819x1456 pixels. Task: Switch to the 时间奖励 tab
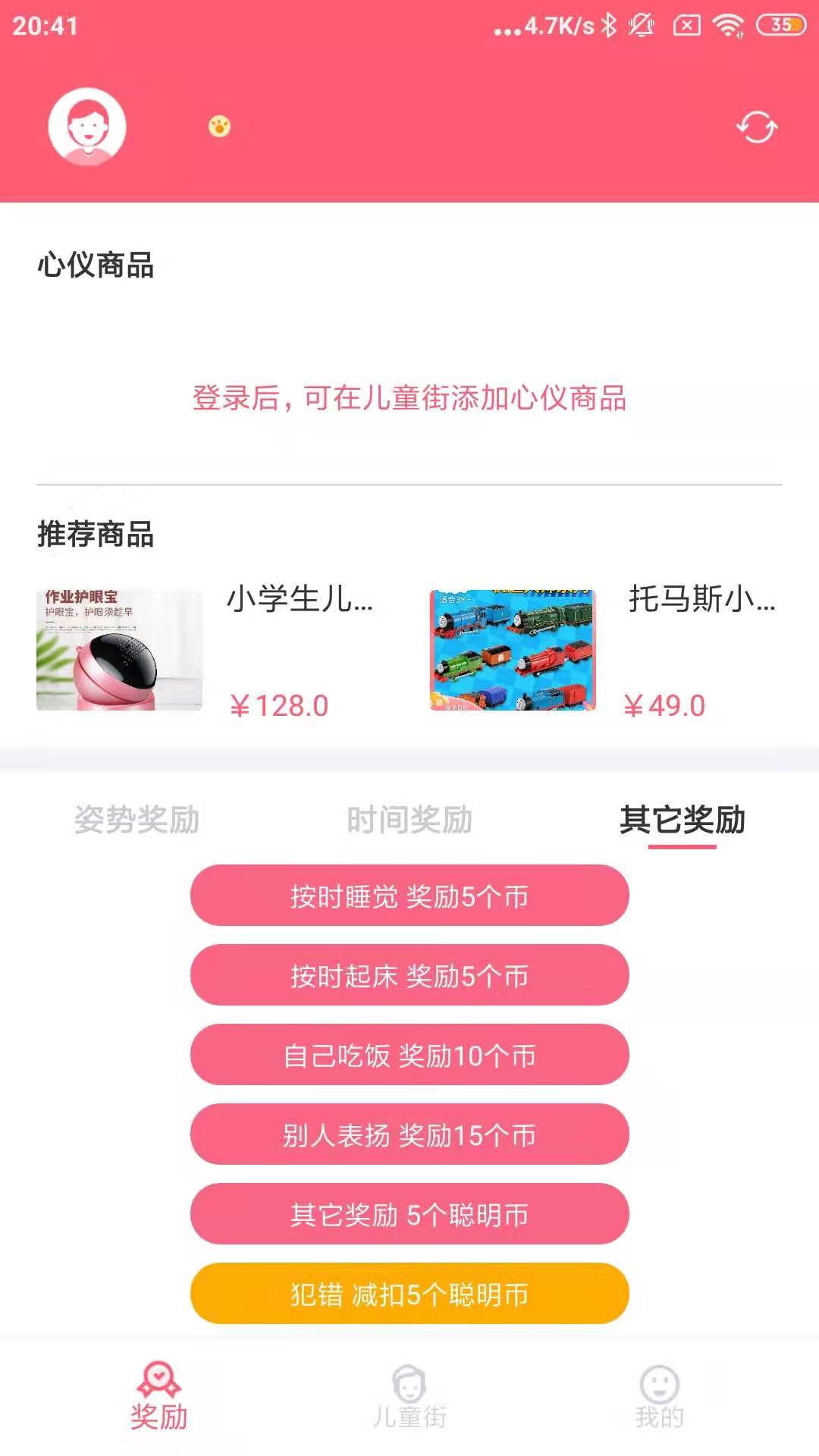pos(409,820)
